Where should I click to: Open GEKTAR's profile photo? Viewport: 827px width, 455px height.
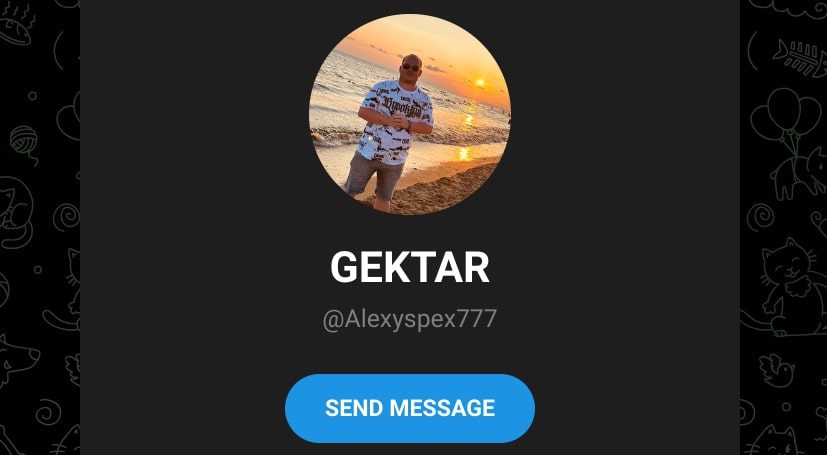(410, 114)
